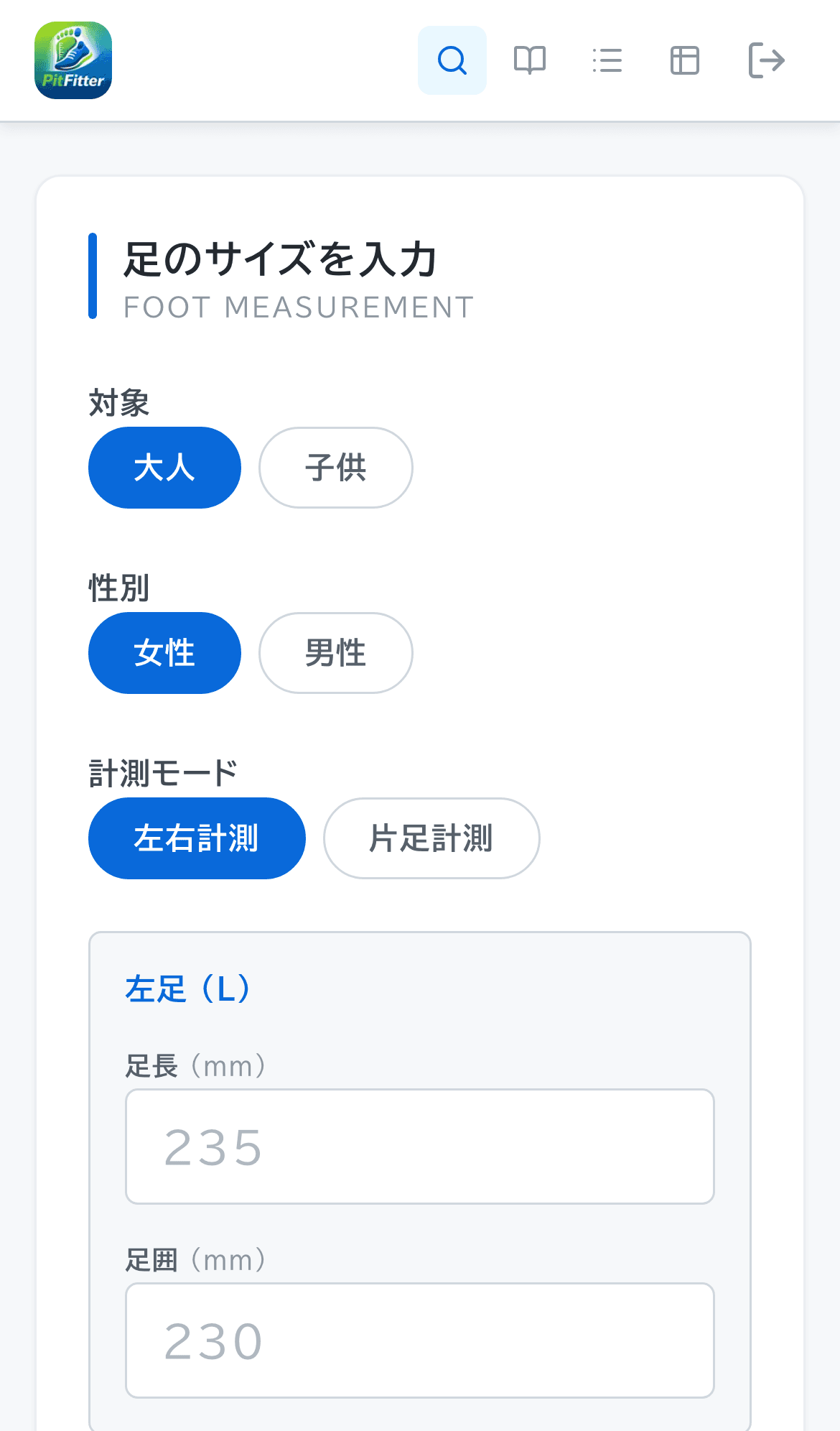This screenshot has width=840, height=1431.
Task: Select 女性 for gender
Action: point(164,653)
